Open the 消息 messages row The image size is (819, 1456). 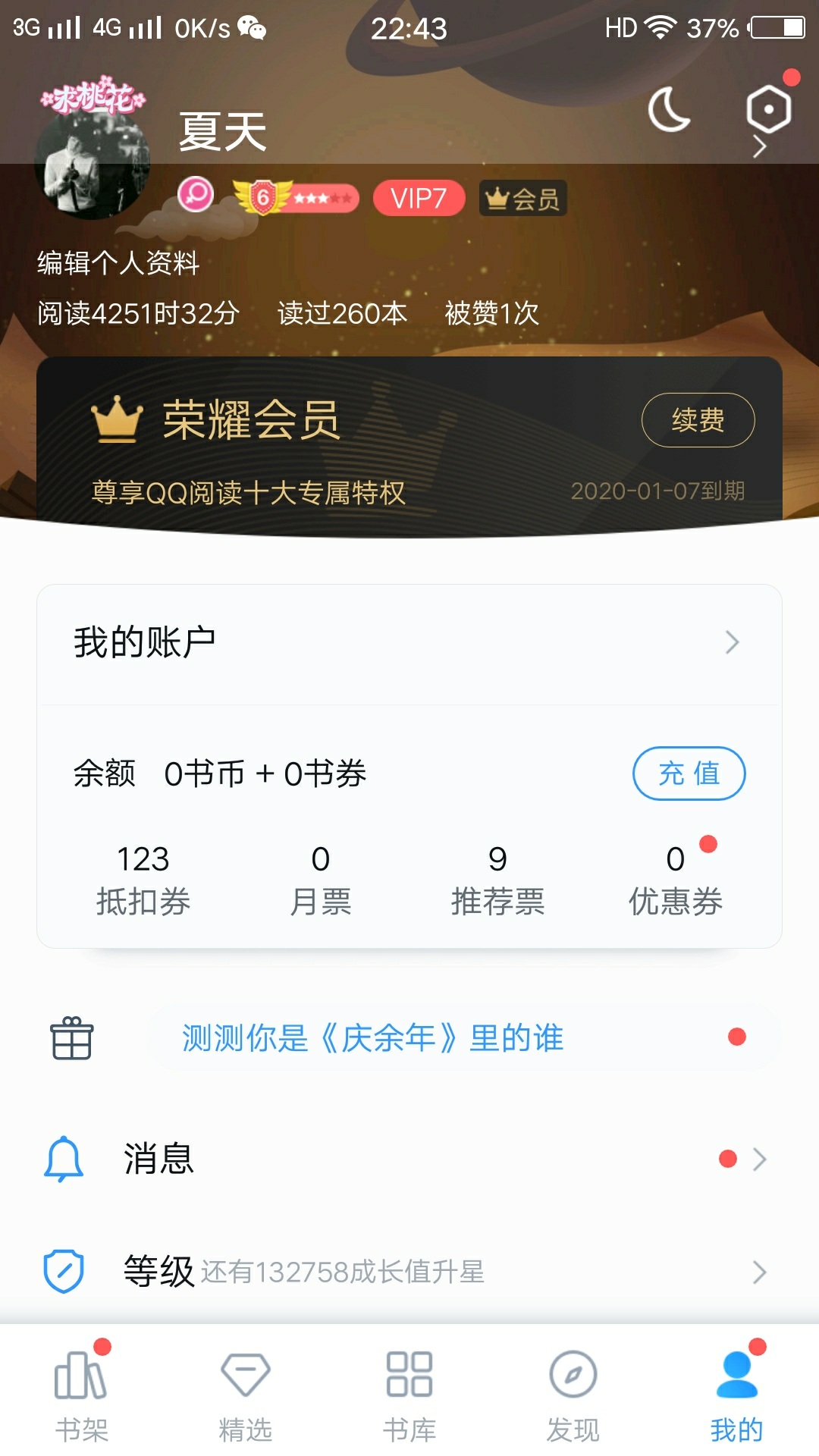(409, 1159)
